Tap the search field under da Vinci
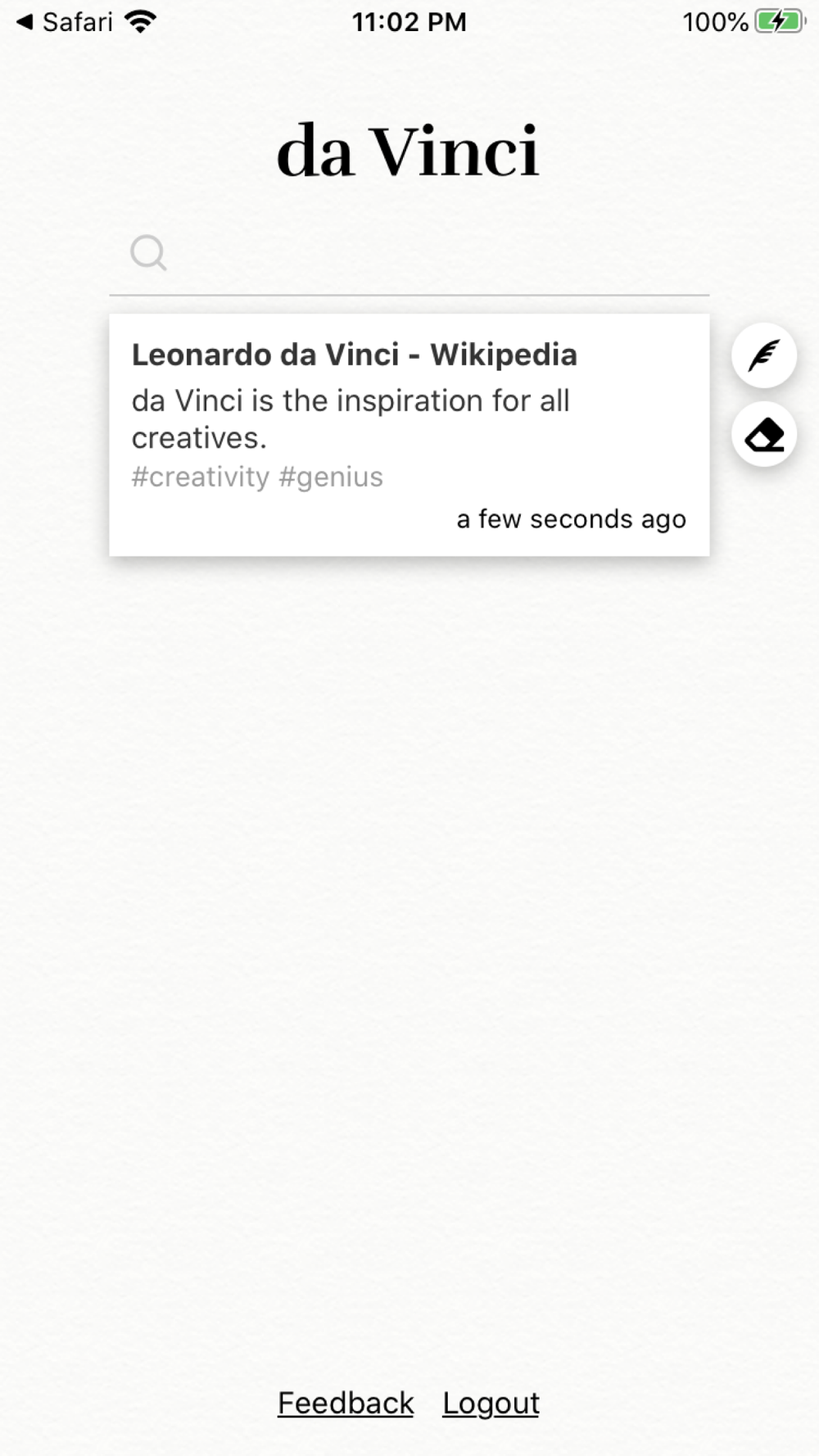 426,254
